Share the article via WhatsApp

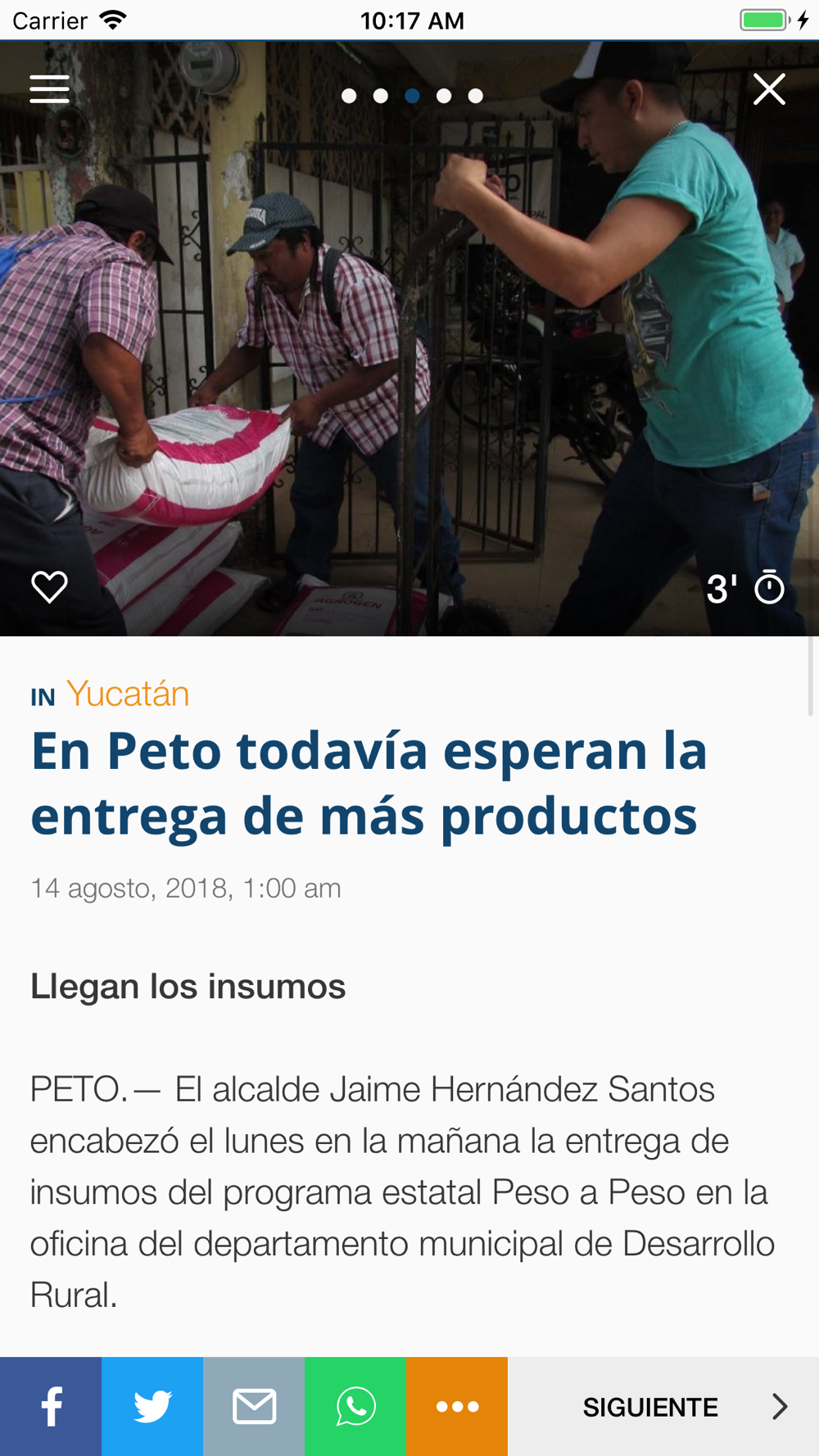point(355,1406)
